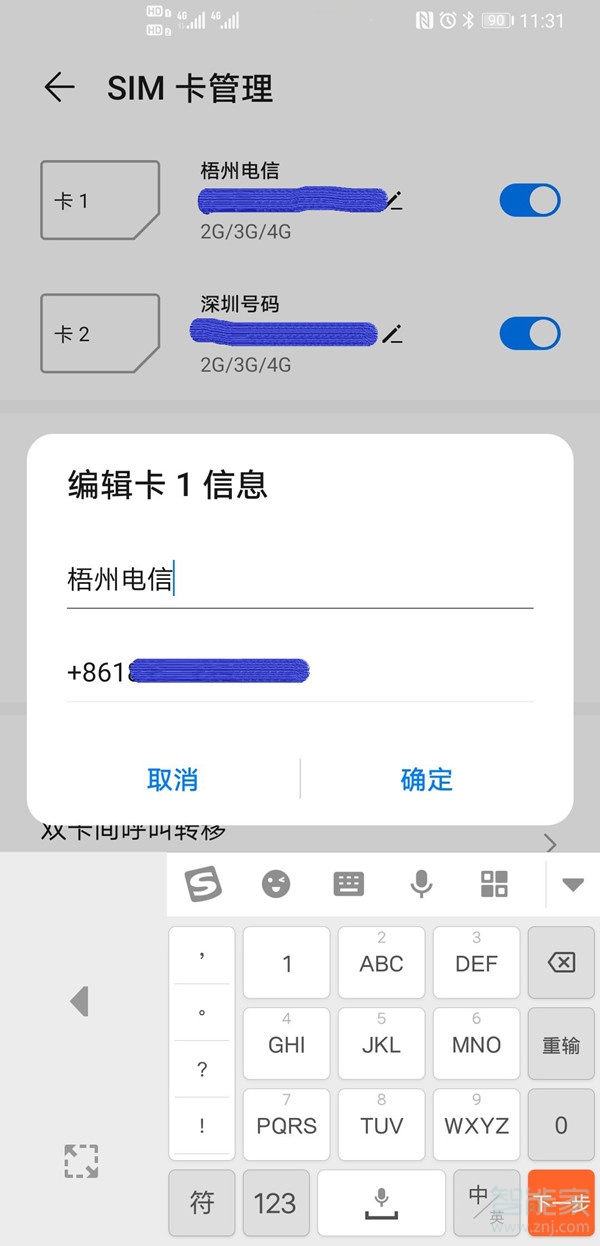Start voice input from keyboard toolbar
600x1246 pixels.
click(421, 883)
